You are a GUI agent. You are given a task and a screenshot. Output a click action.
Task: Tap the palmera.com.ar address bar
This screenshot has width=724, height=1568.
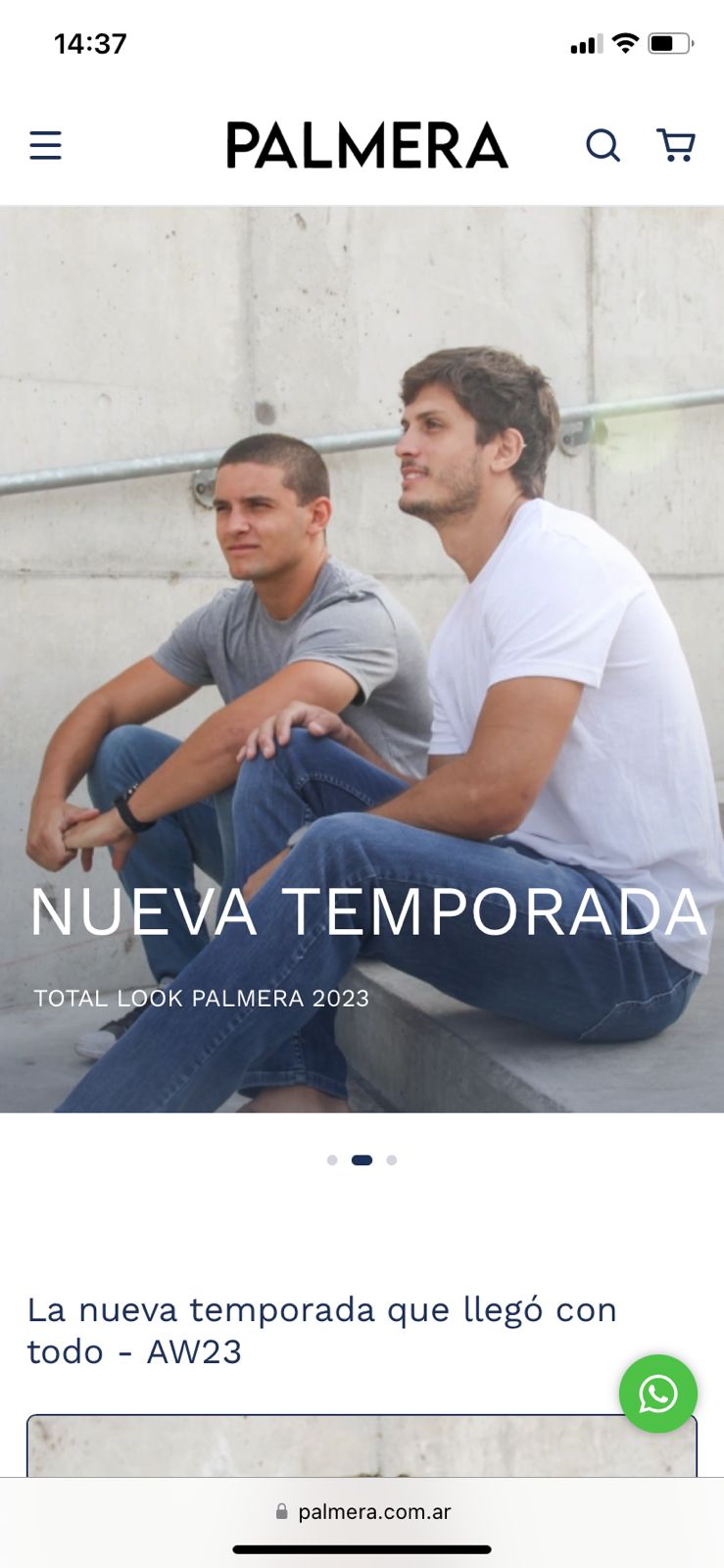[x=362, y=1512]
